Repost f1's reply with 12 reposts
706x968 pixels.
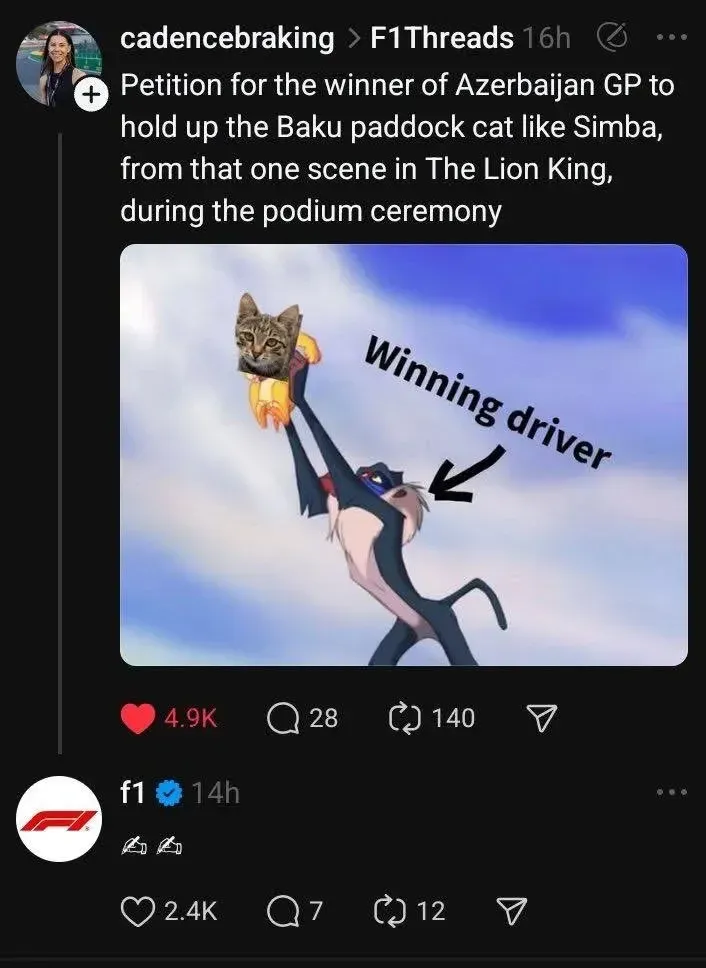(x=385, y=910)
